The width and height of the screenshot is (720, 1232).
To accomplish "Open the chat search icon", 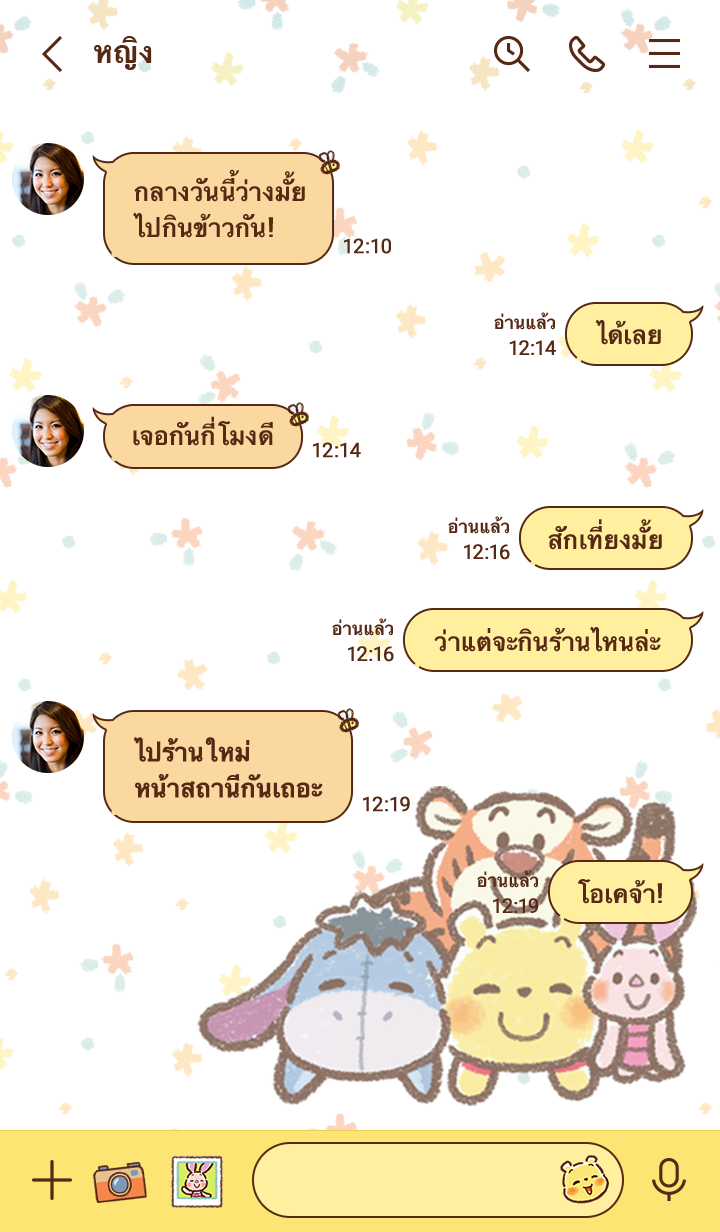I will coord(511,53).
